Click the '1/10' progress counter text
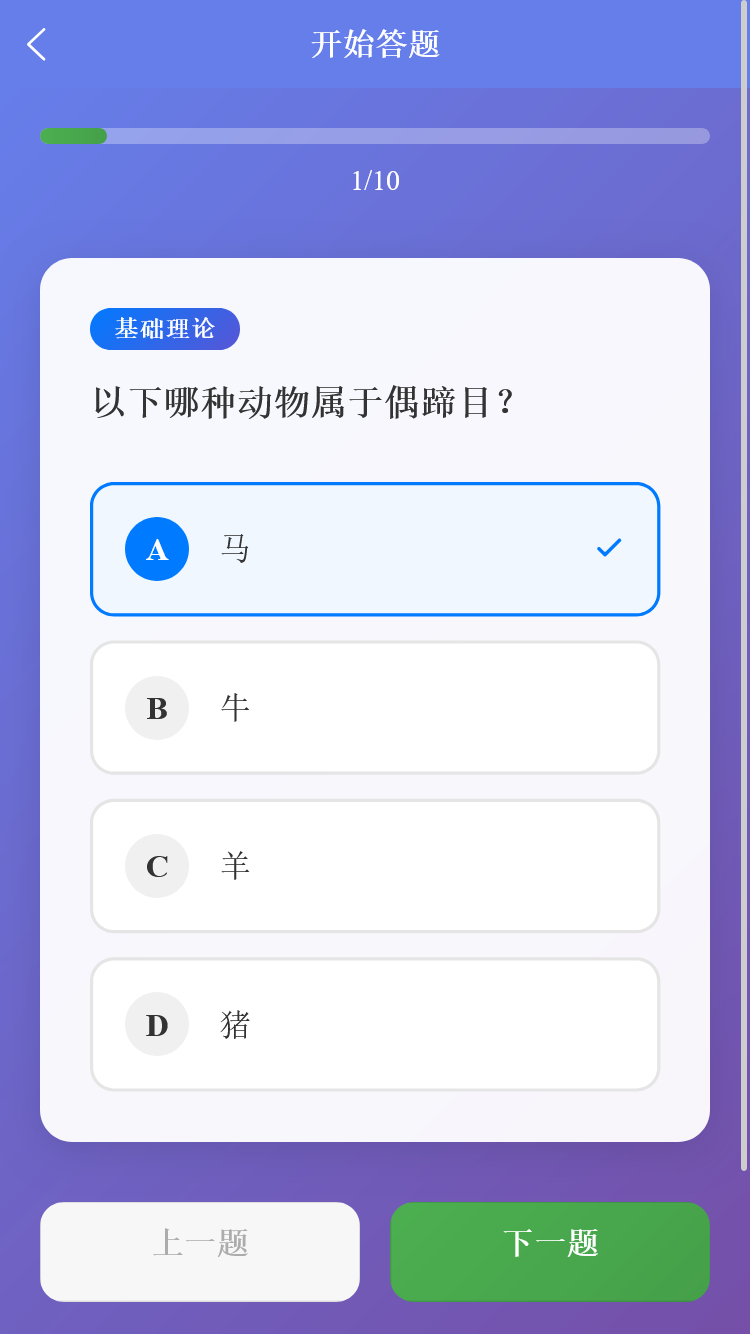752x1336 pixels. (x=375, y=181)
